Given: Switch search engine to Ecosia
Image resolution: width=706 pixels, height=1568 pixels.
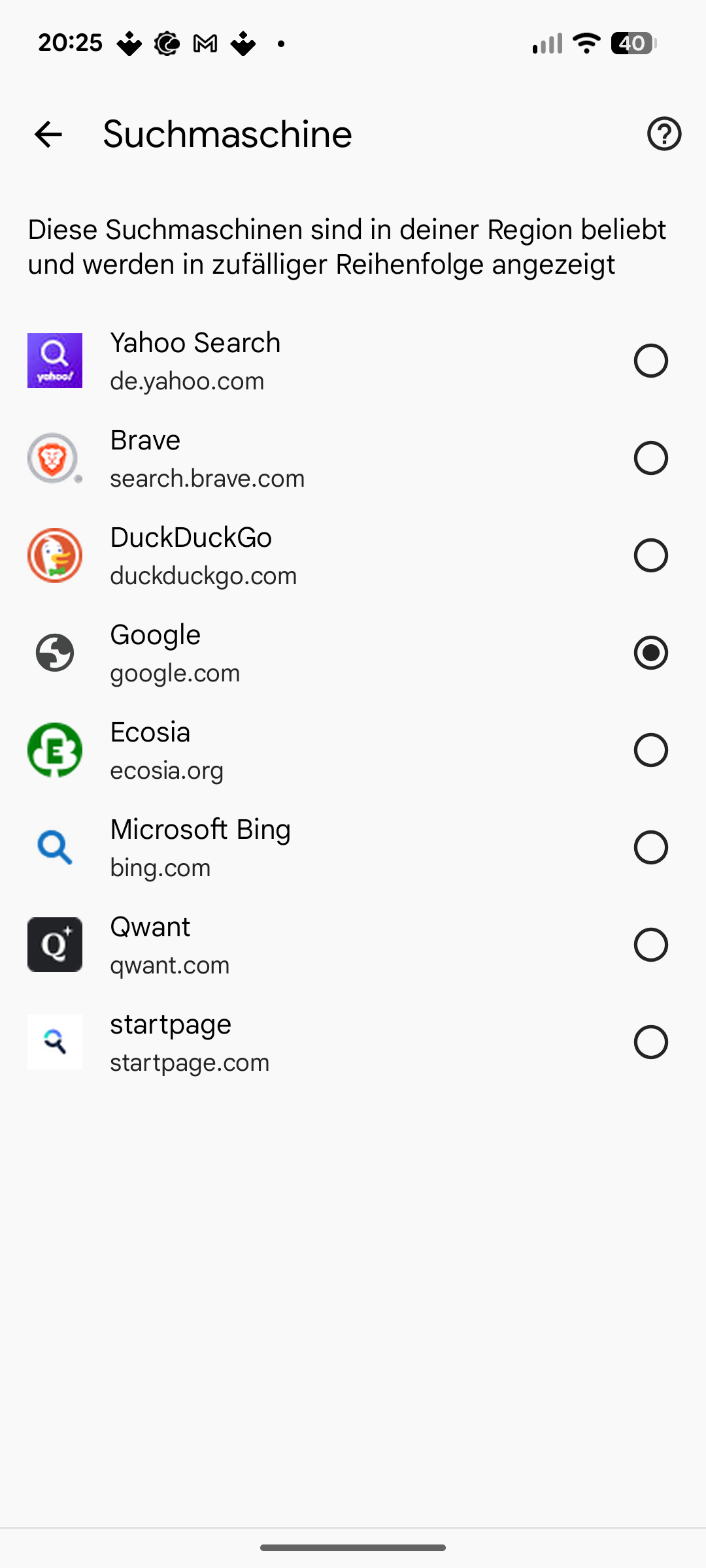Looking at the screenshot, I should point(353,750).
